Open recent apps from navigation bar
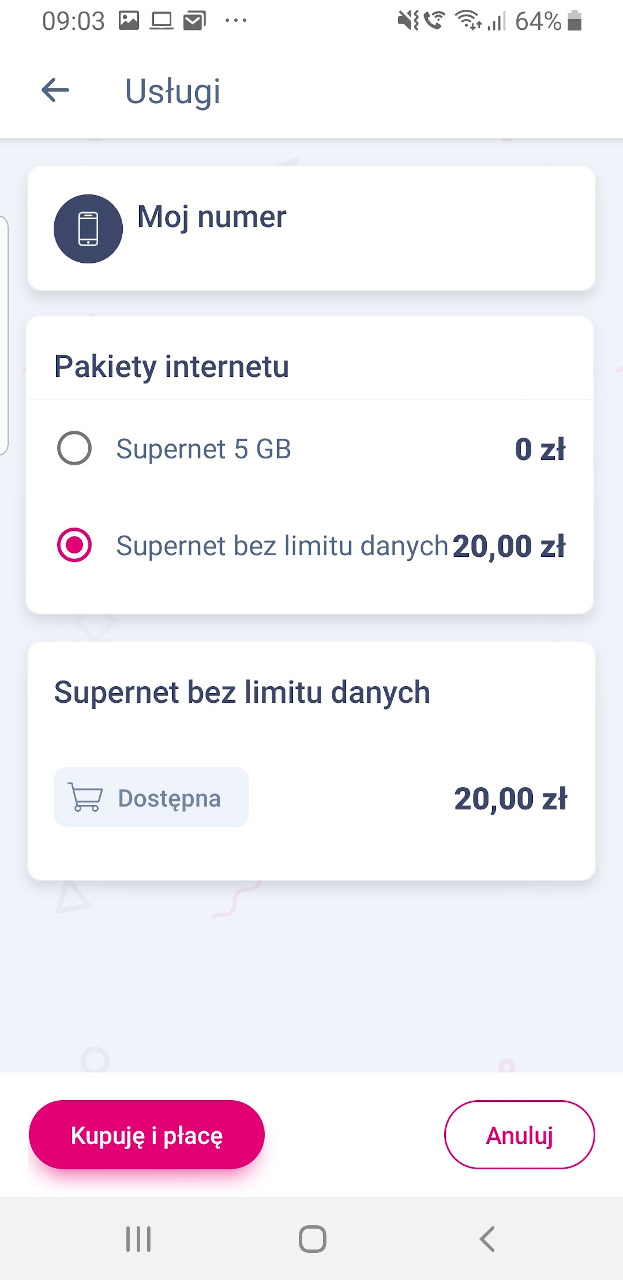This screenshot has height=1280, width=623. coord(138,1239)
